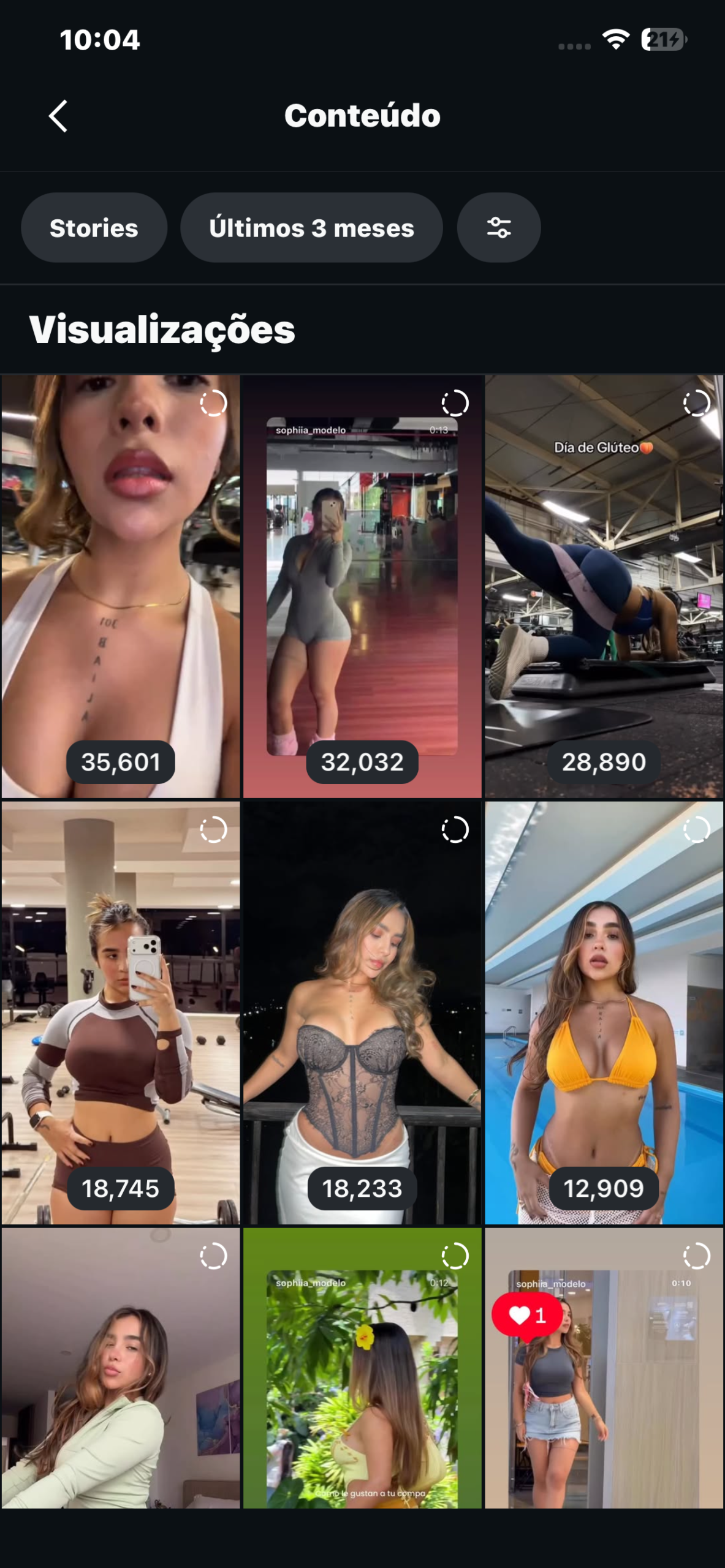Open the Stories content type filter

click(x=94, y=228)
